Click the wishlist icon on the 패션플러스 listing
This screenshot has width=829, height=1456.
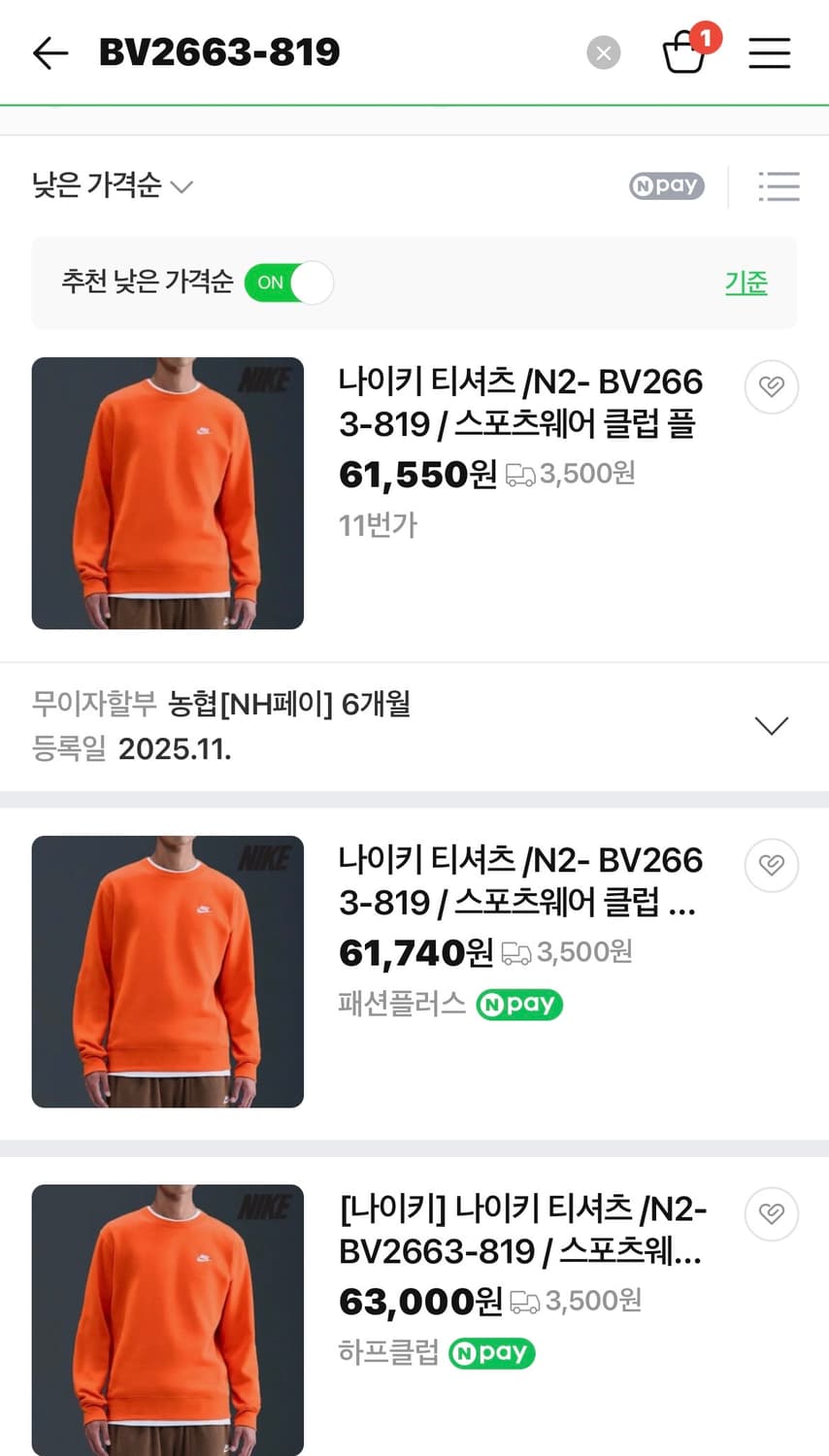[771, 865]
